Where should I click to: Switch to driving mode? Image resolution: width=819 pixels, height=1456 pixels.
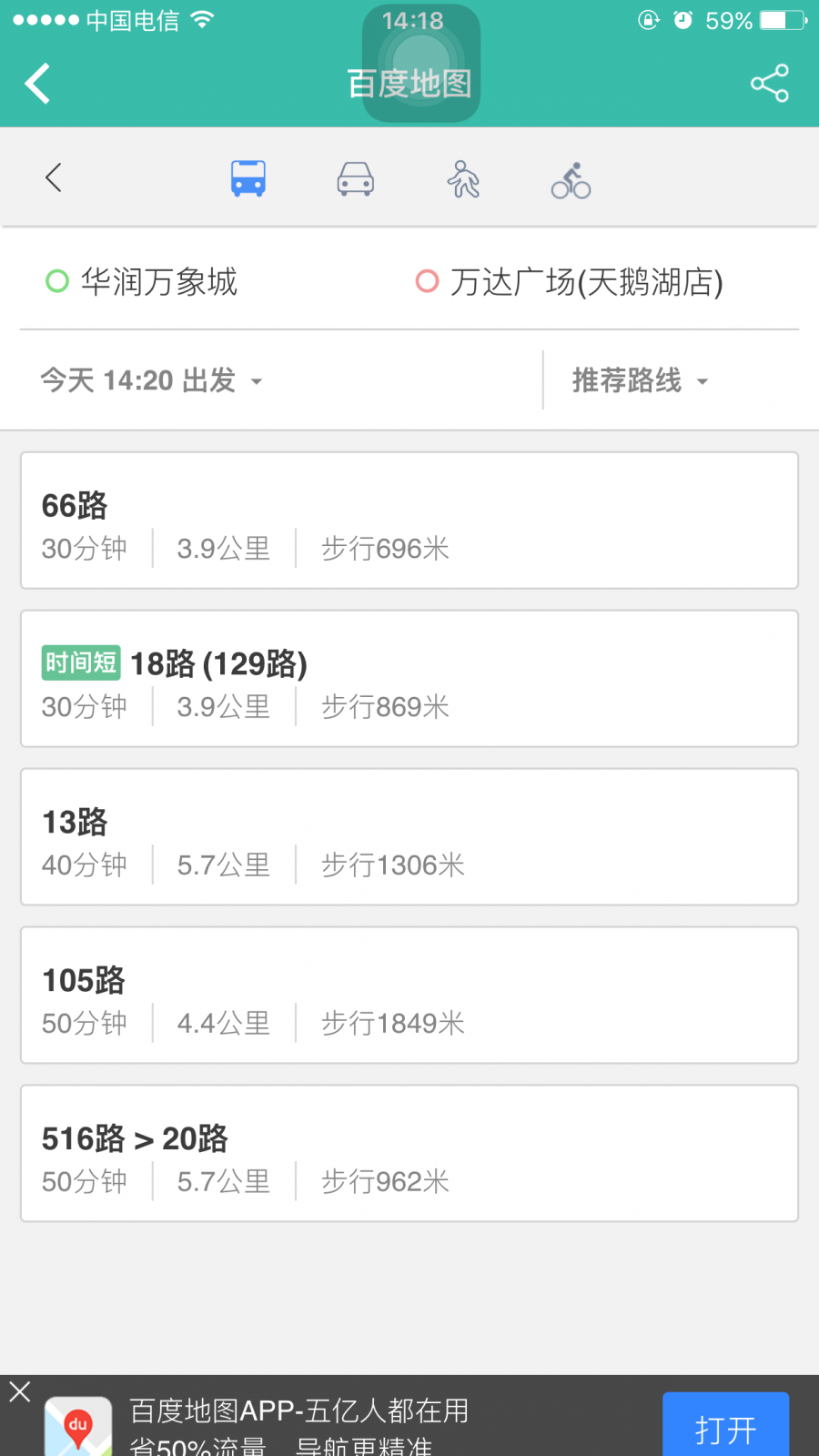pos(355,179)
